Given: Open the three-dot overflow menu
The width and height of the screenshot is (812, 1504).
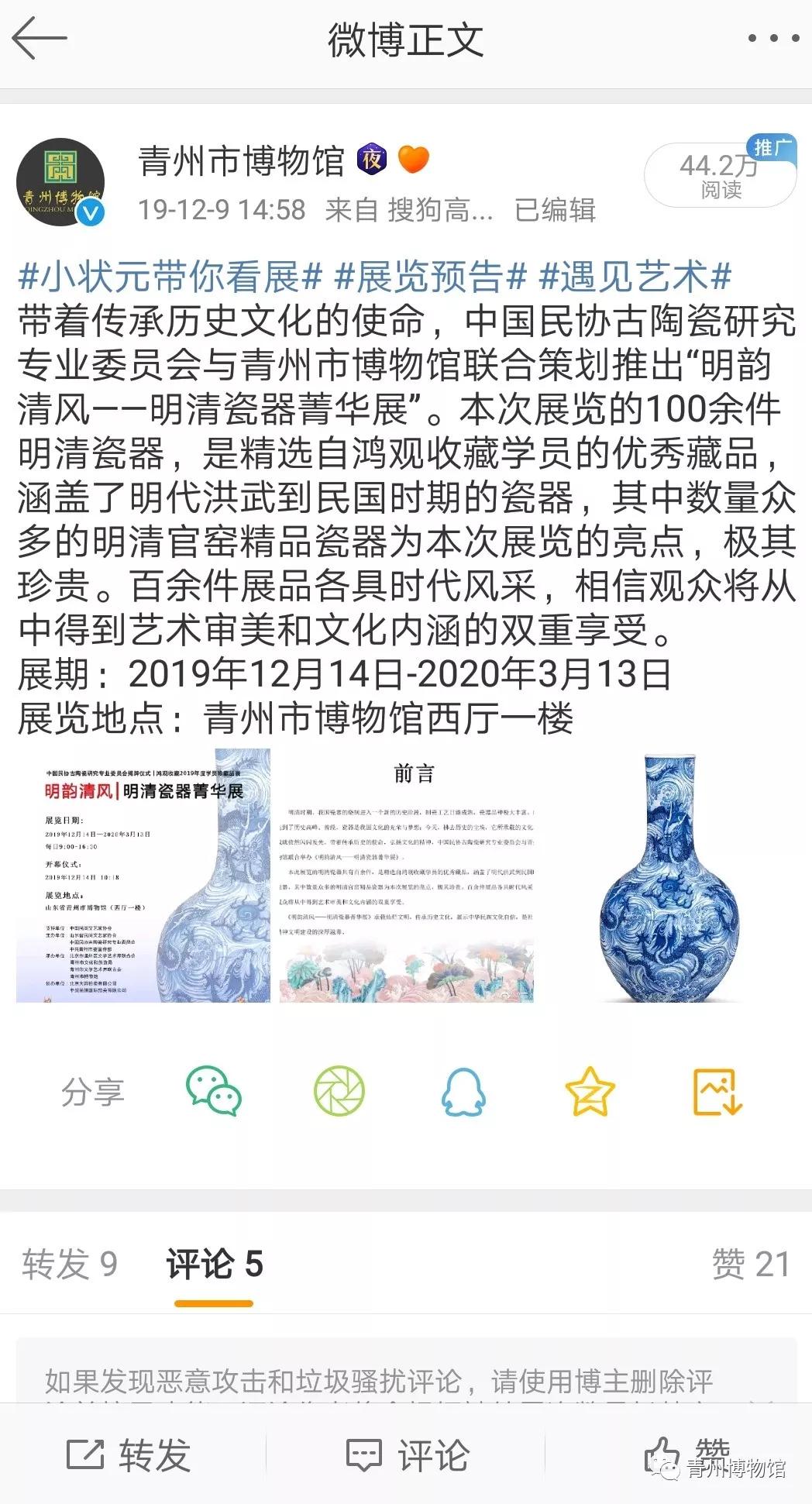Looking at the screenshot, I should pyautogui.click(x=772, y=38).
